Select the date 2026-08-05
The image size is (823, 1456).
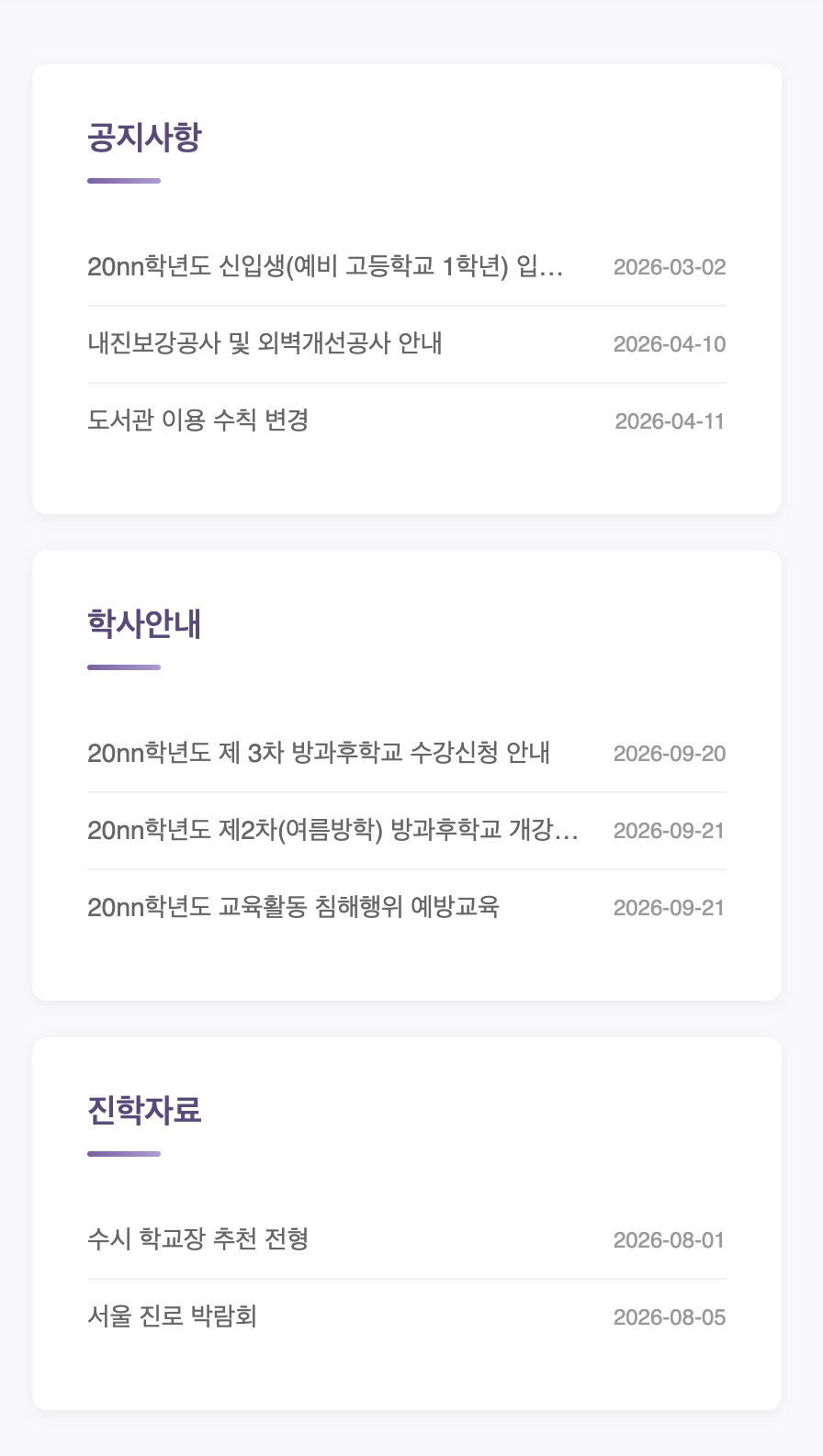tap(670, 1316)
